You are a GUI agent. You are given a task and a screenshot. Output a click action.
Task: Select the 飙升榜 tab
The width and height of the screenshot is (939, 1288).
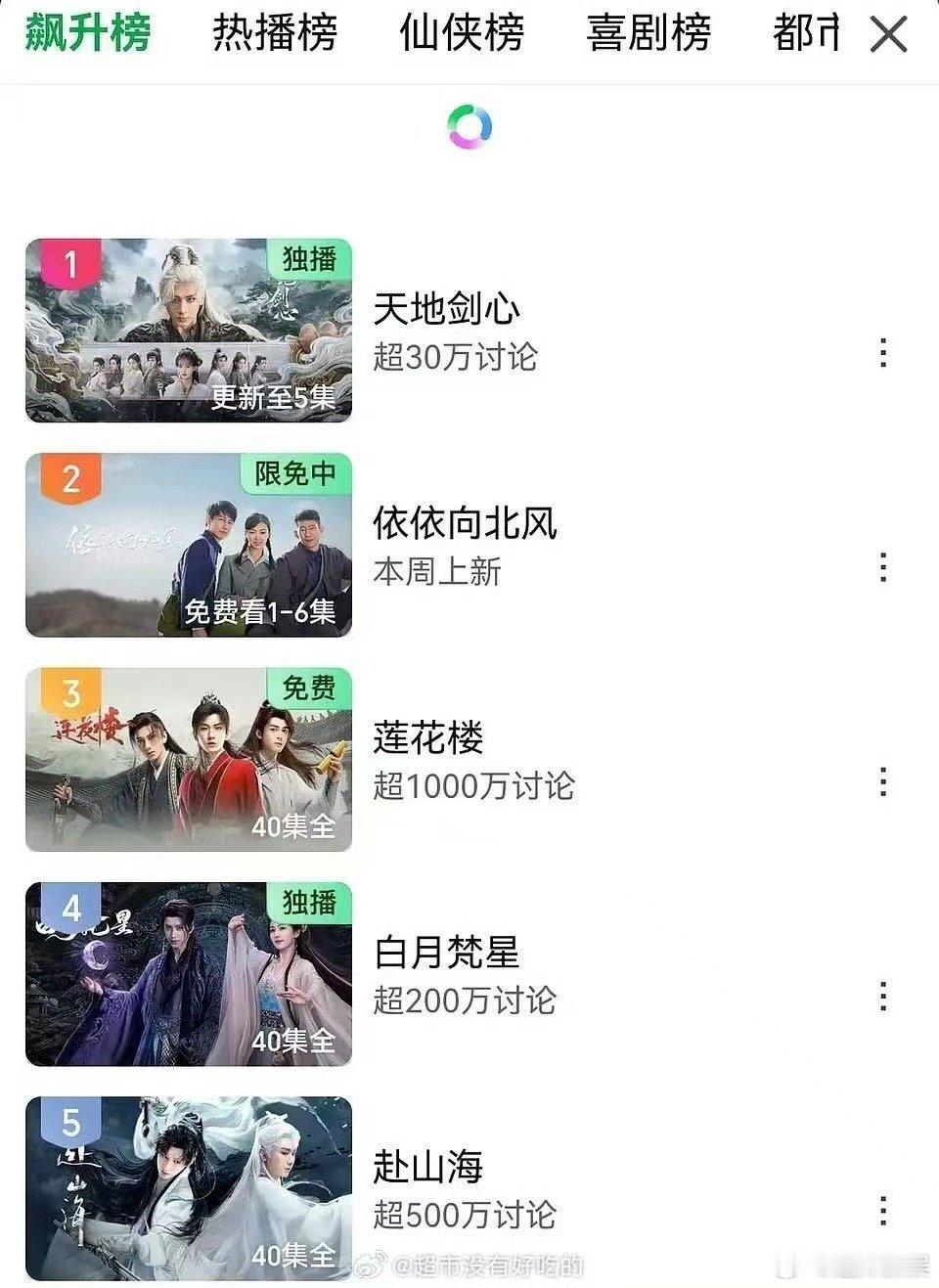(88, 33)
